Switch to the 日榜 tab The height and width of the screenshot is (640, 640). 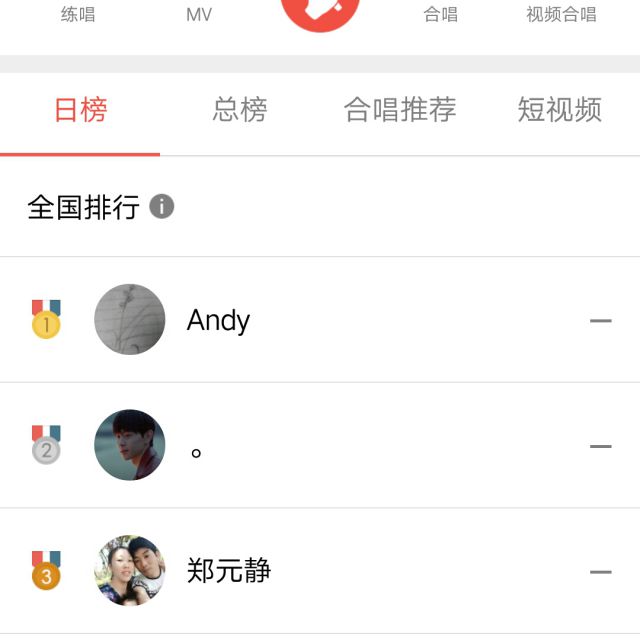[x=80, y=110]
